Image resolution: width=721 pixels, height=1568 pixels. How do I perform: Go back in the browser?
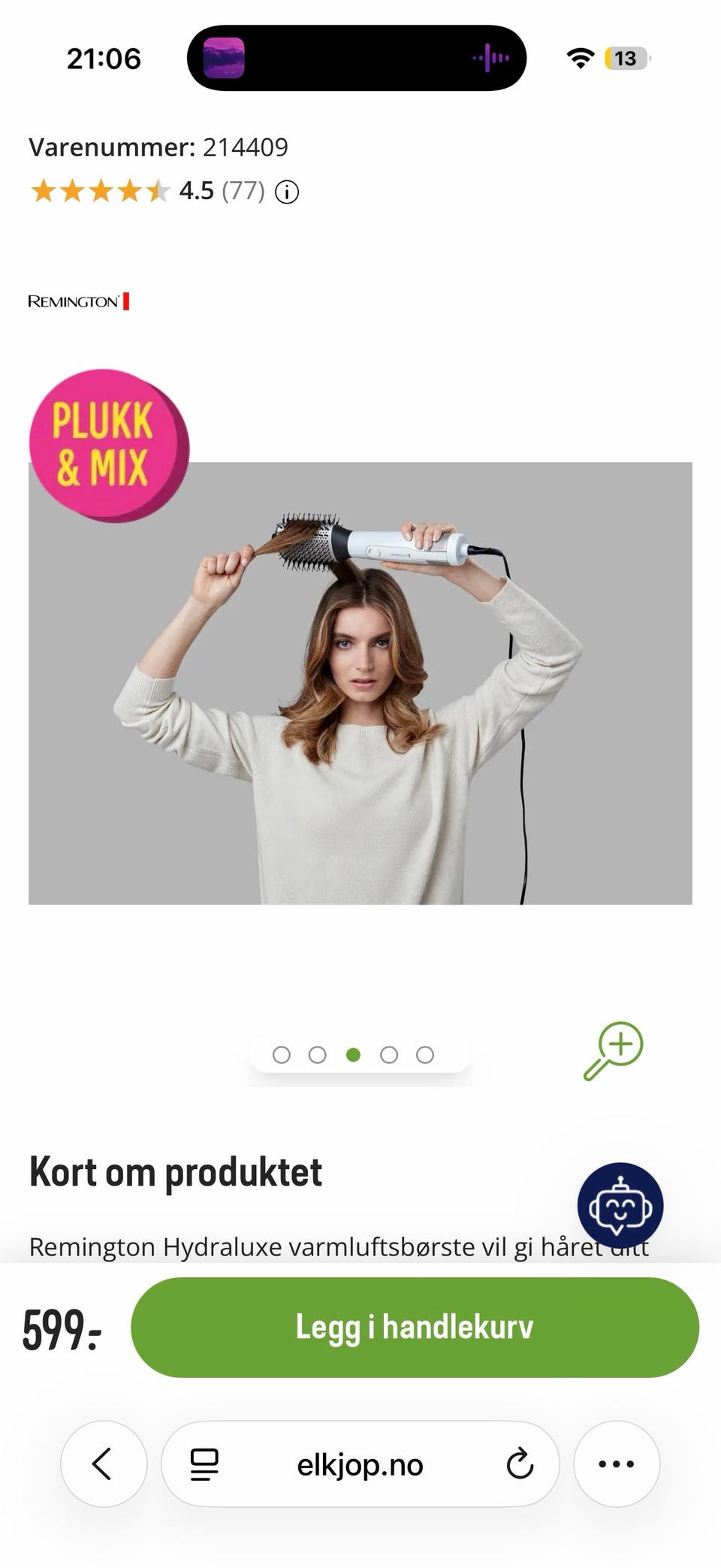click(104, 1464)
